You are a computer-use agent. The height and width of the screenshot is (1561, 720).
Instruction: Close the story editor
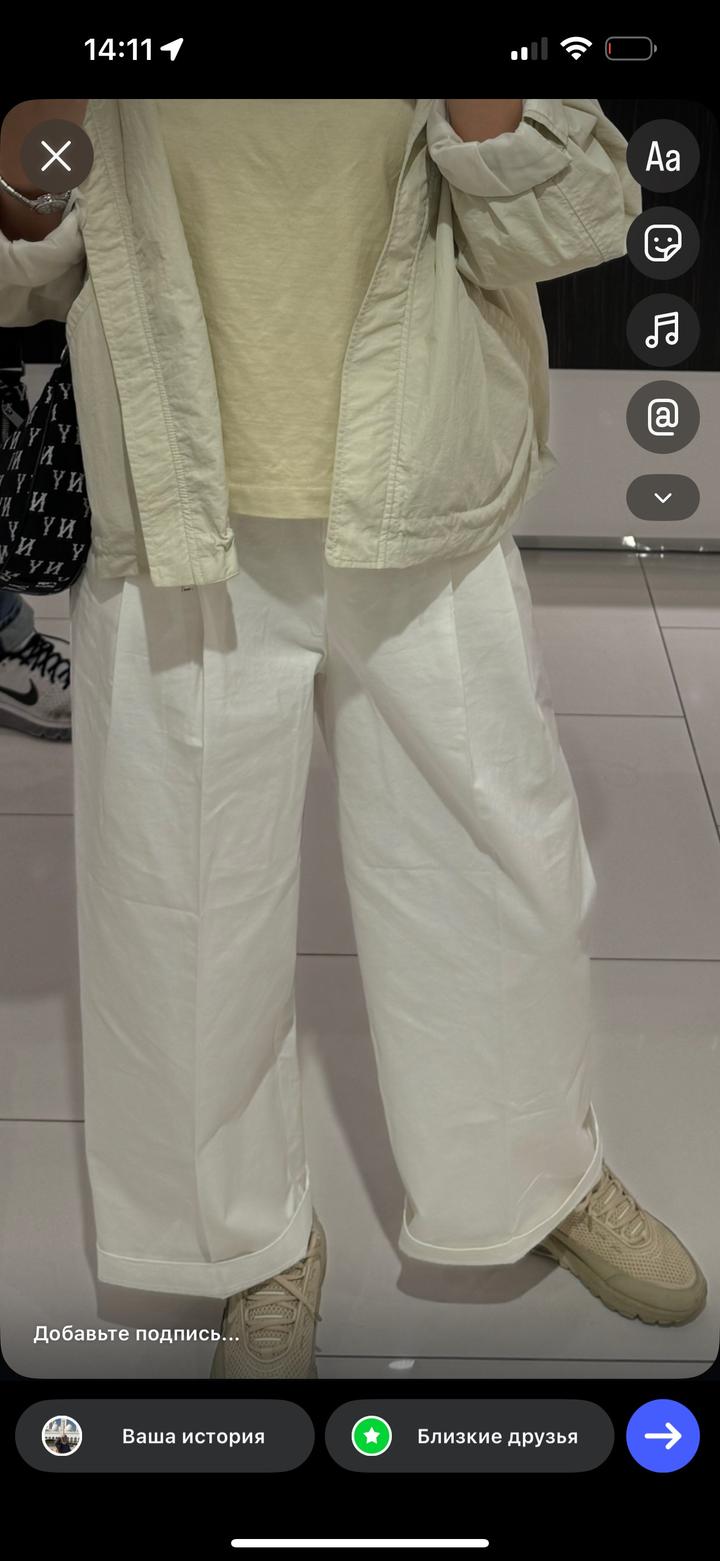(56, 156)
